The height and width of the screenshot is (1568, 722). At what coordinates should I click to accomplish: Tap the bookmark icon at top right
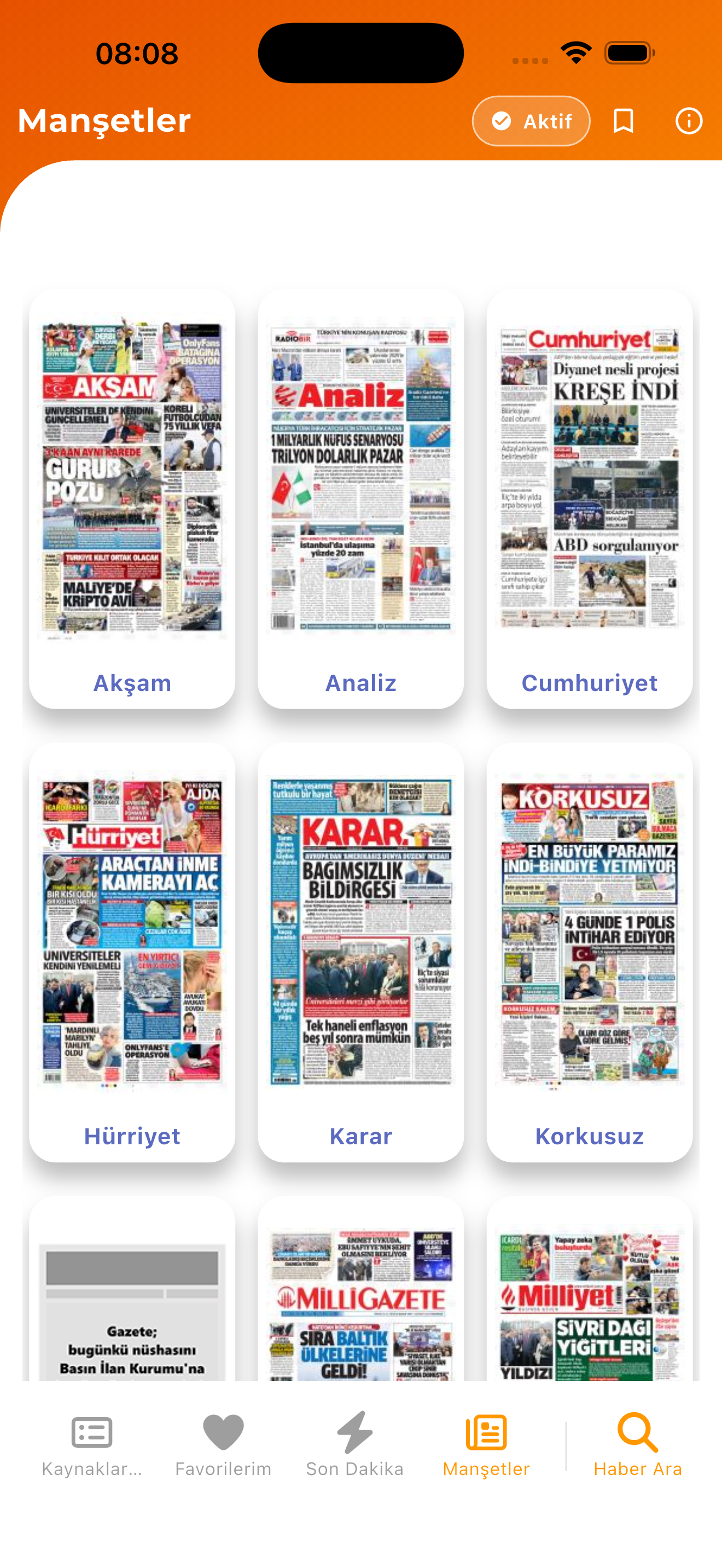(x=624, y=120)
